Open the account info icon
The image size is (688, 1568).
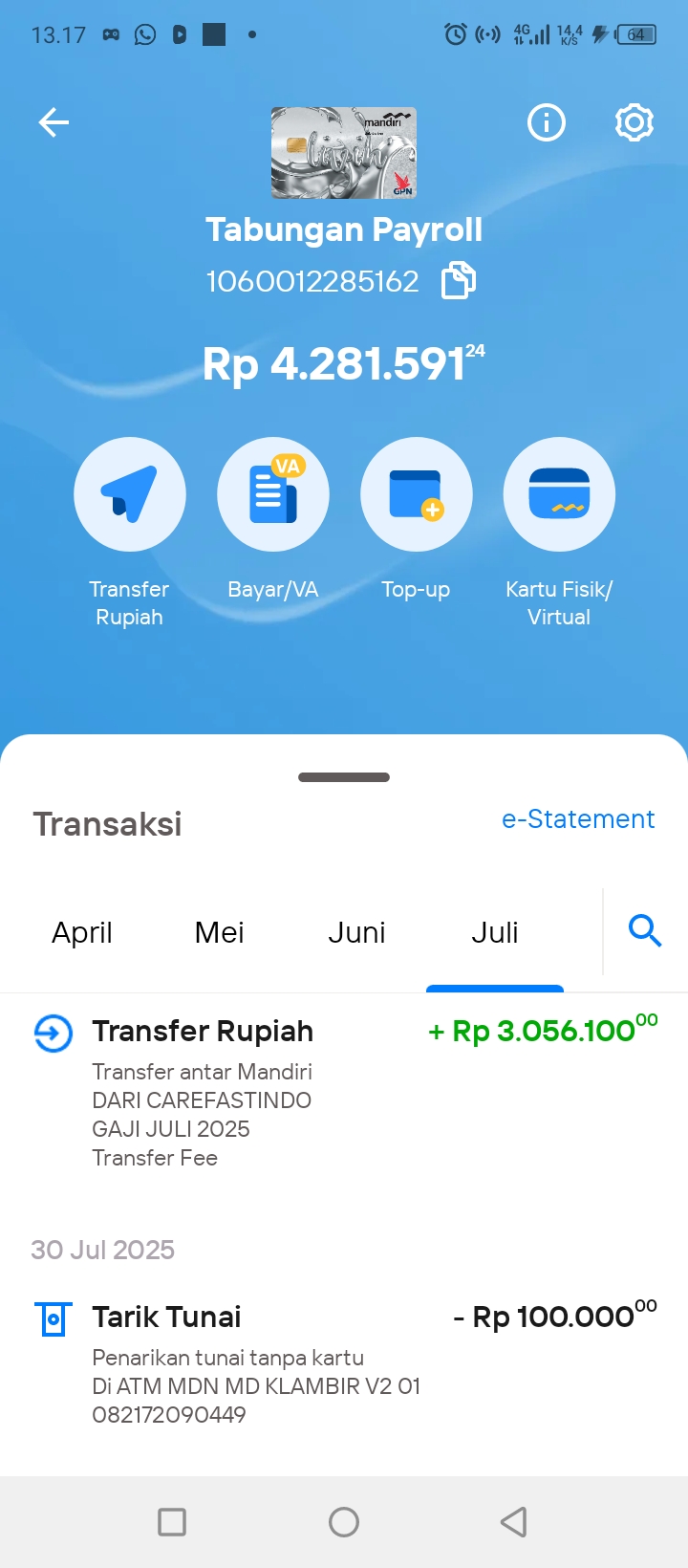547,122
